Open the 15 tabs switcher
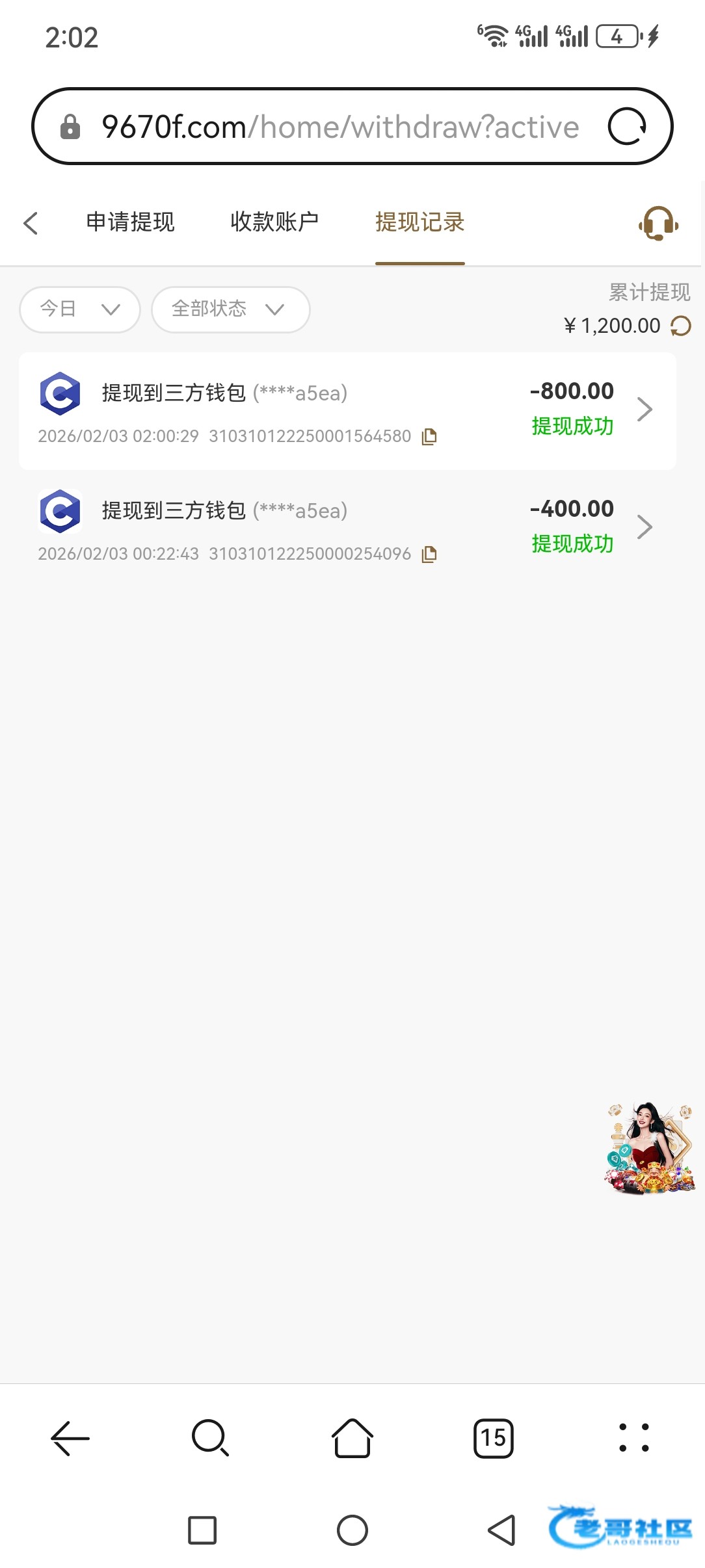705x1568 pixels. pos(493,1438)
